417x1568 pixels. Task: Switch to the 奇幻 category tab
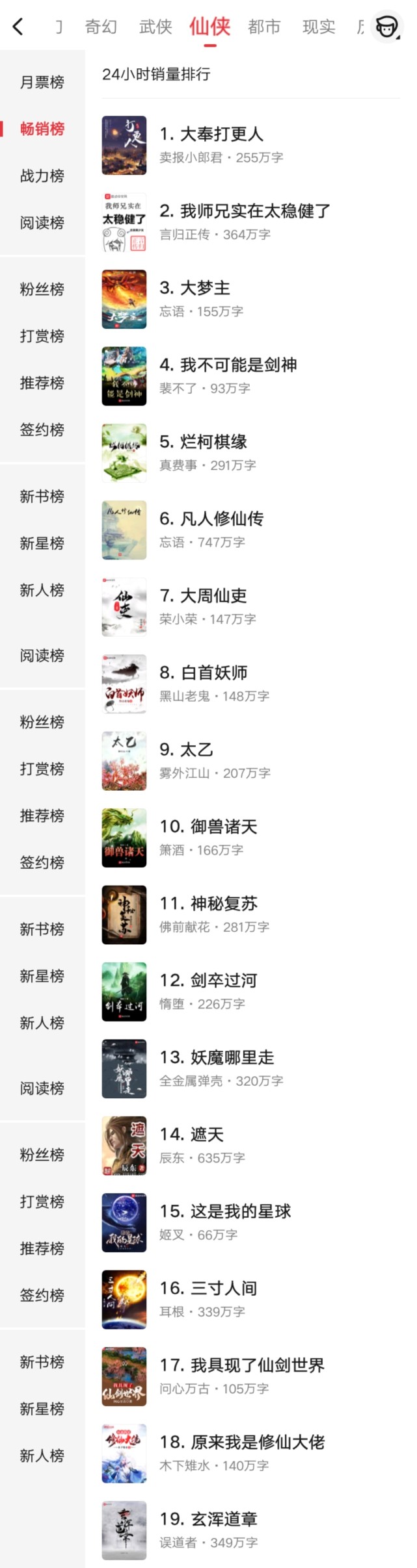pos(101,27)
